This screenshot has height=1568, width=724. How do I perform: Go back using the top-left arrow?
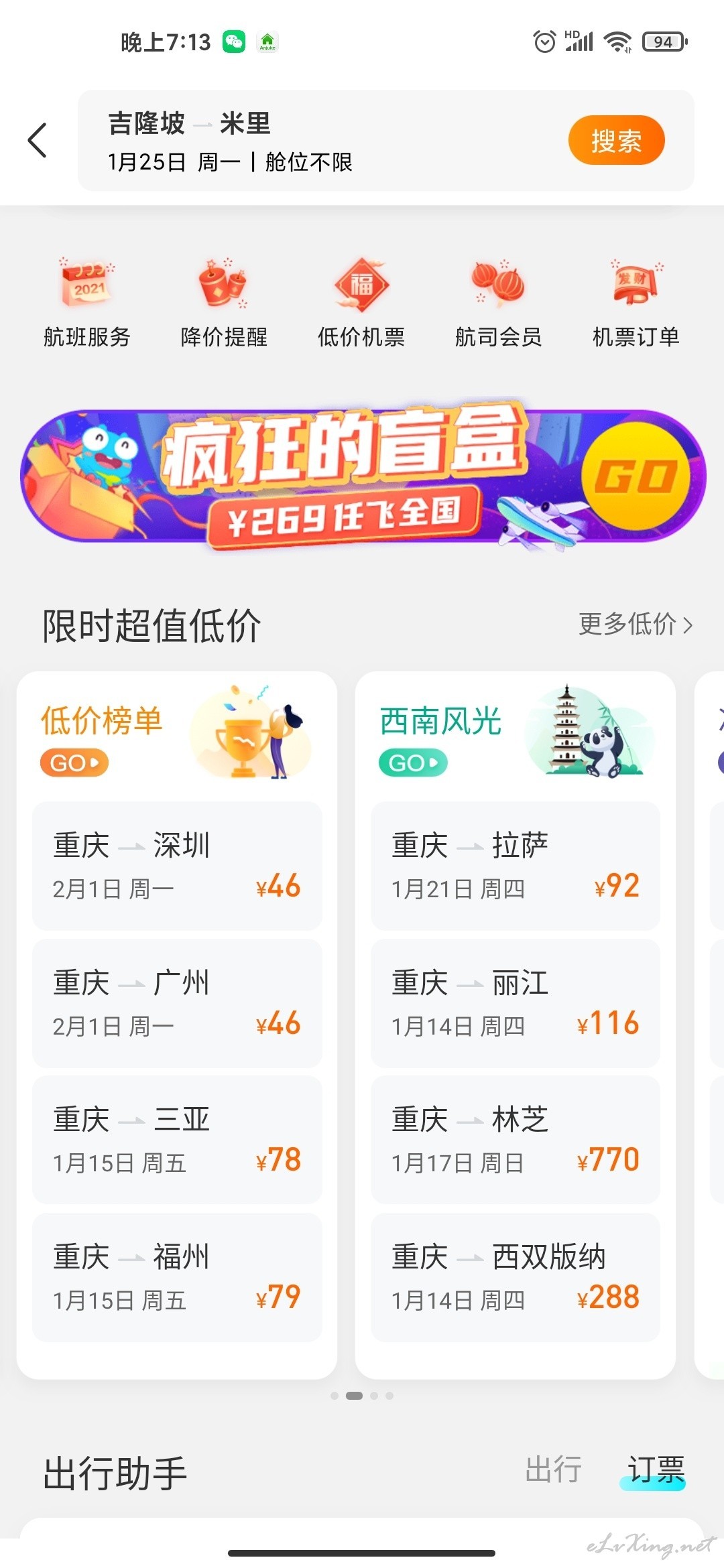(38, 140)
